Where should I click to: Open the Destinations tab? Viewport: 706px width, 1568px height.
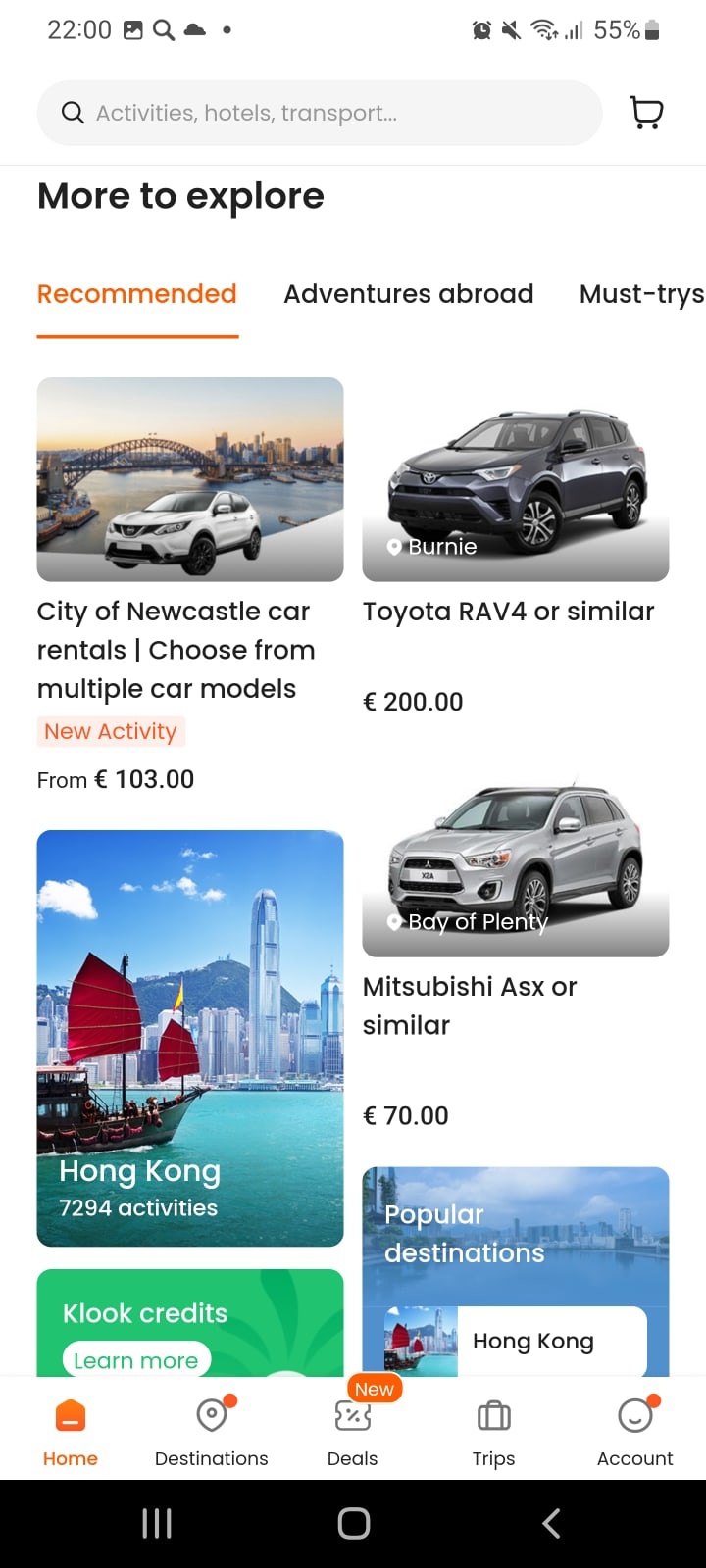click(212, 1432)
